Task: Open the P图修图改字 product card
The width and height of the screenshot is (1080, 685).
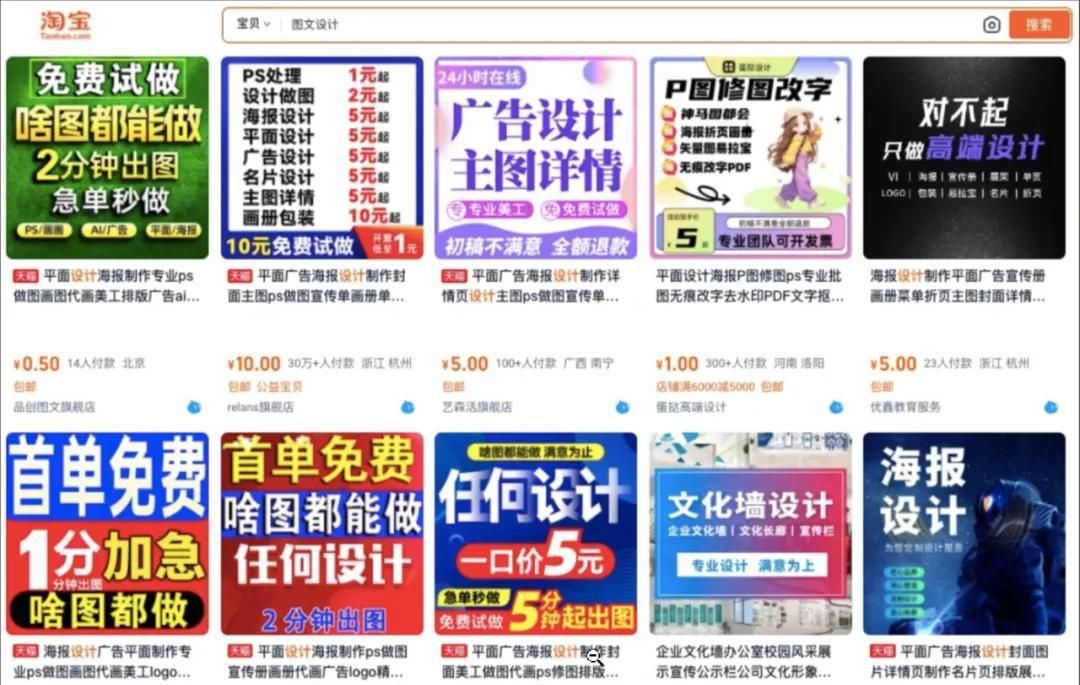Action: point(750,158)
